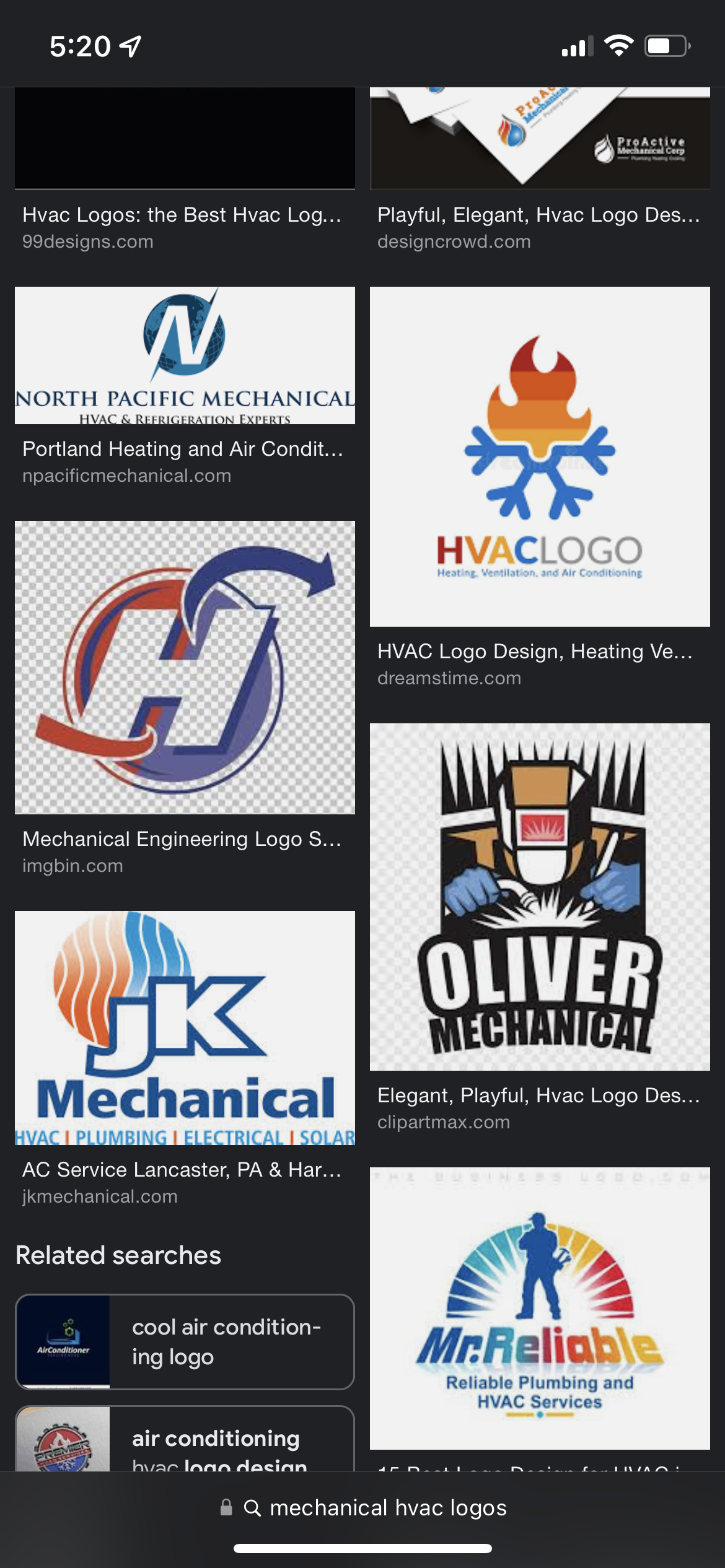
Task: Open the Mr. Reliable logo image
Action: point(540,1308)
